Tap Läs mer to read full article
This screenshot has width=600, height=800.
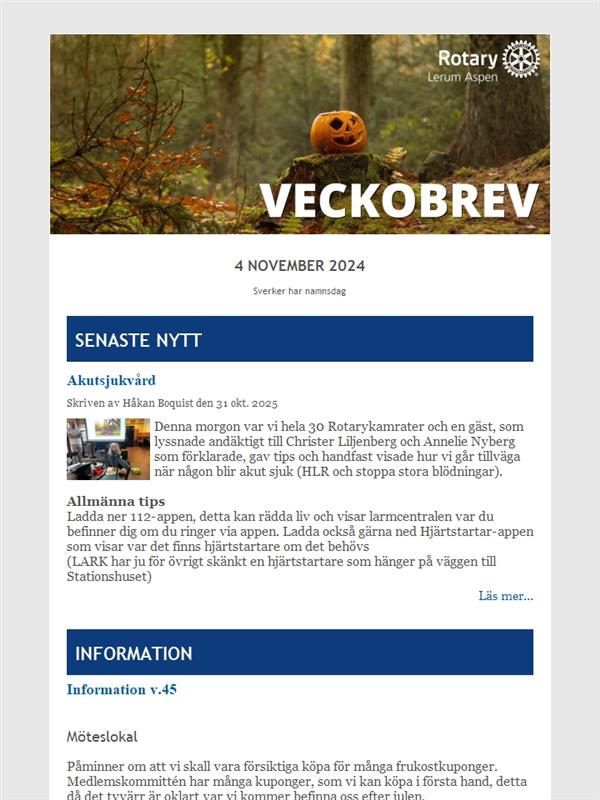coord(505,596)
